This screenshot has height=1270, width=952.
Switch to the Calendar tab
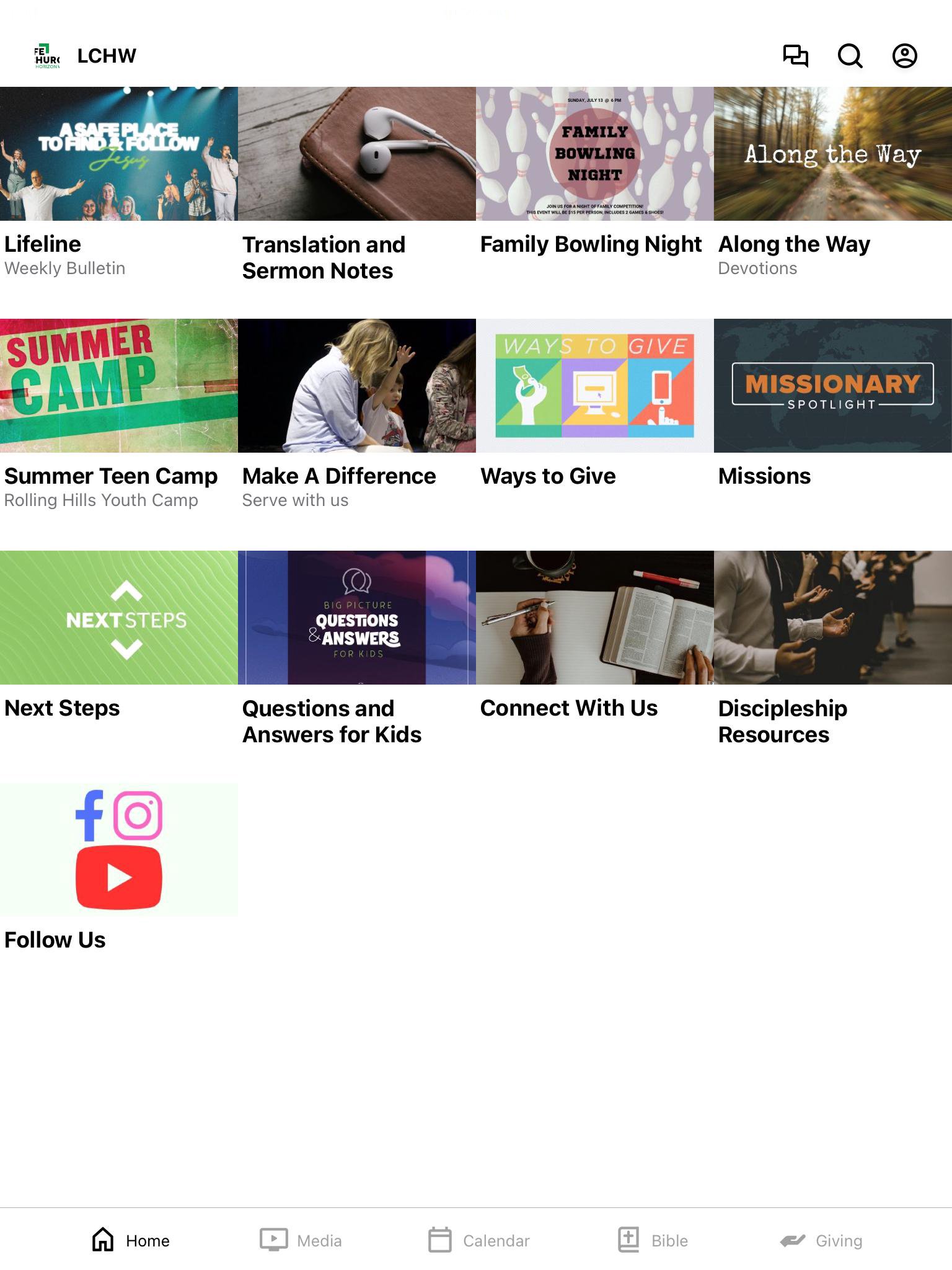click(x=478, y=1240)
